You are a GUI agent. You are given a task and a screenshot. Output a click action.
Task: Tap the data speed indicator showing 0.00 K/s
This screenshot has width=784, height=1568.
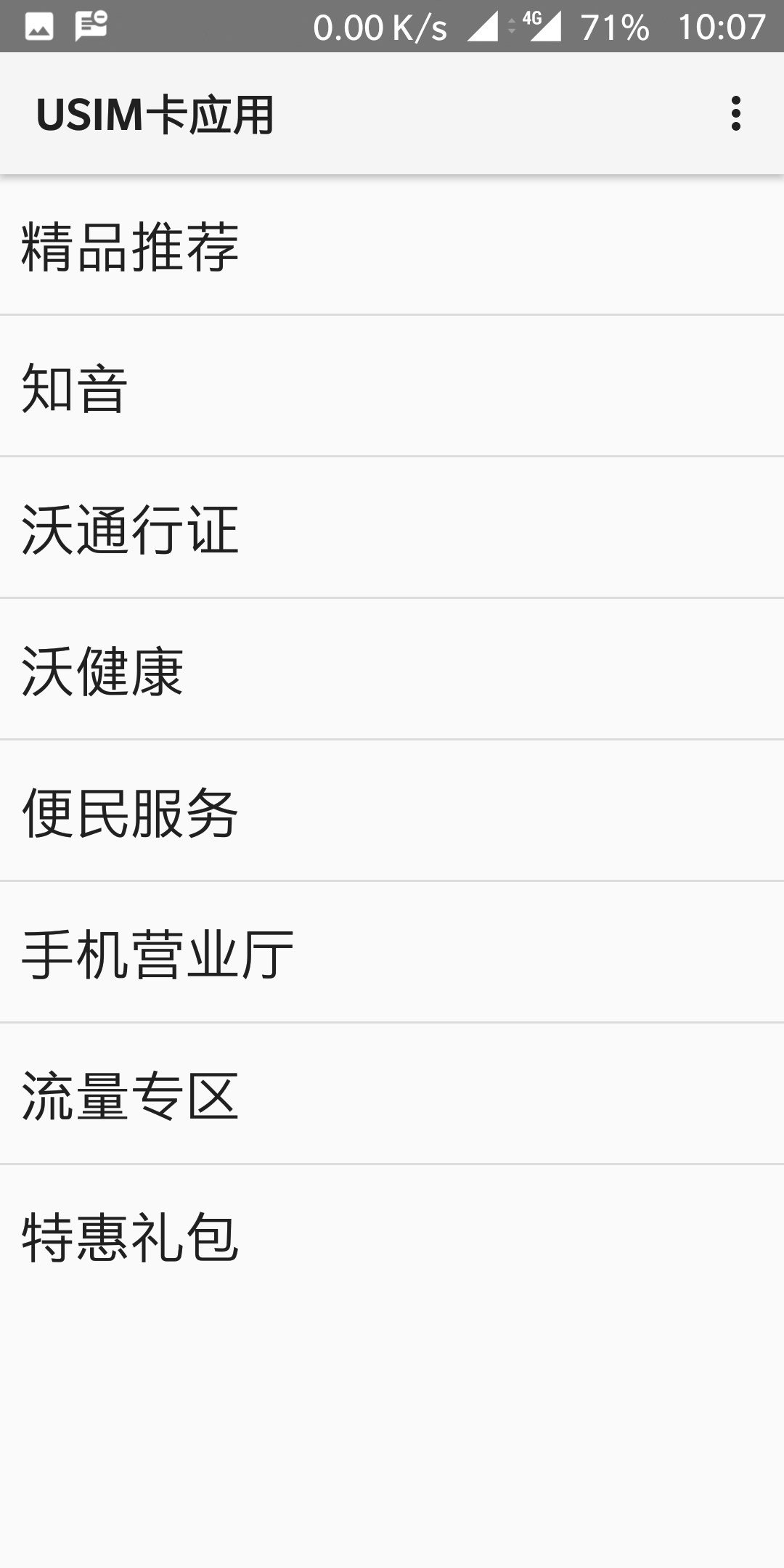(381, 29)
